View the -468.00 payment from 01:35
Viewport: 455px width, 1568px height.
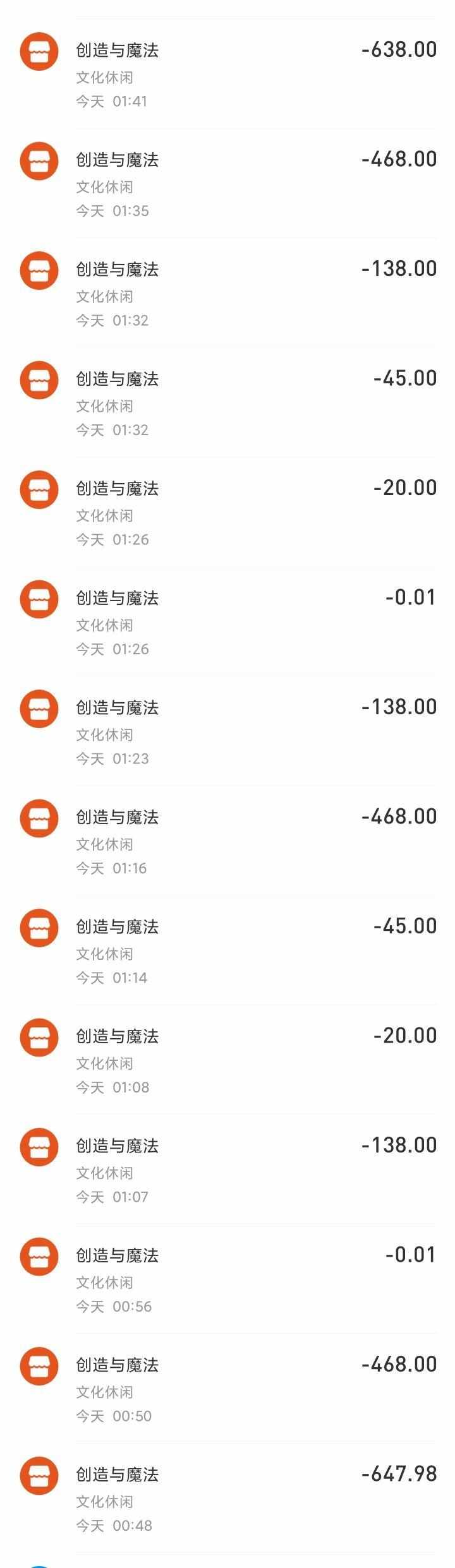227,184
